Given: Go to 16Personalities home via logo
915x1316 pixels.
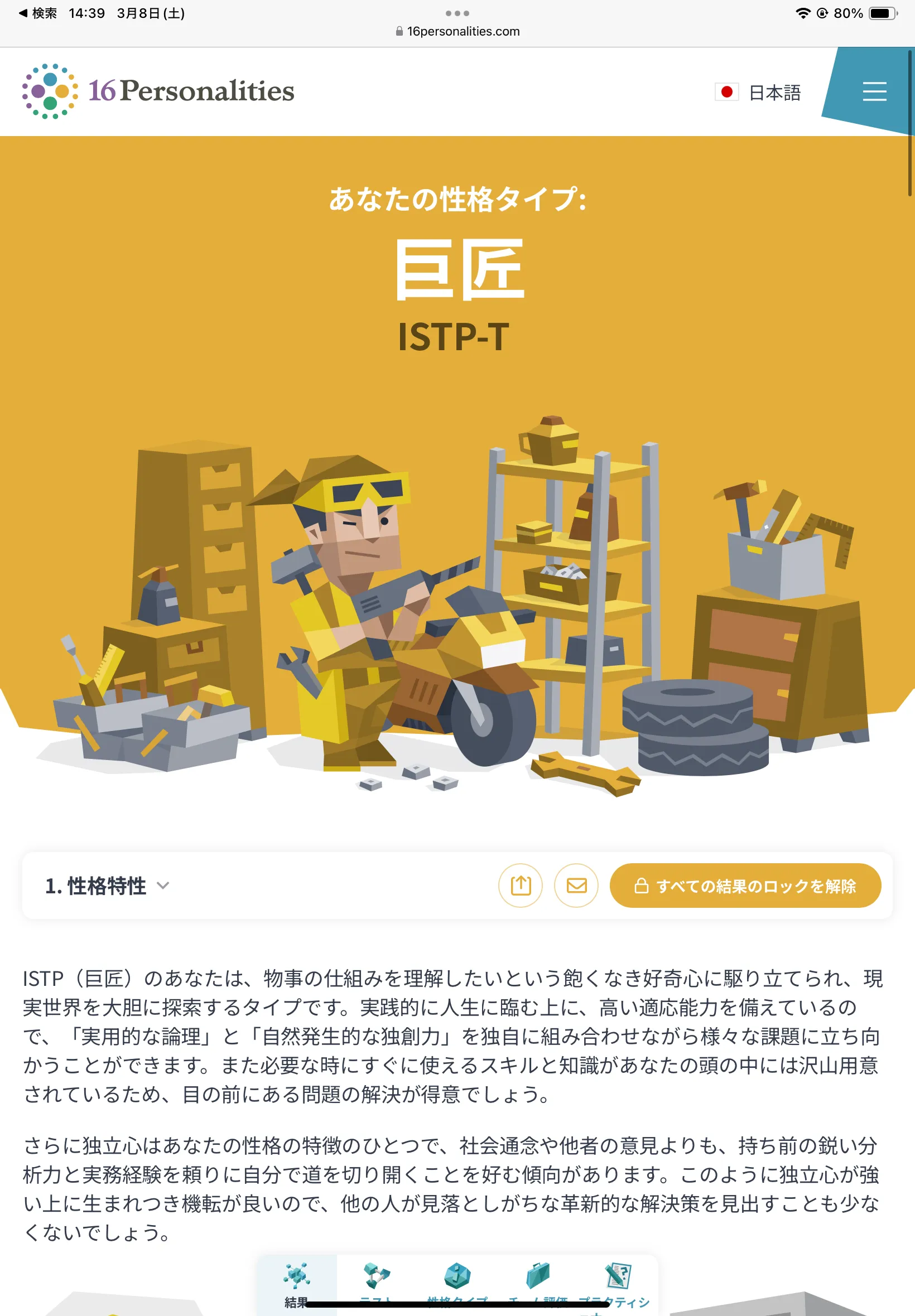Looking at the screenshot, I should (x=158, y=91).
